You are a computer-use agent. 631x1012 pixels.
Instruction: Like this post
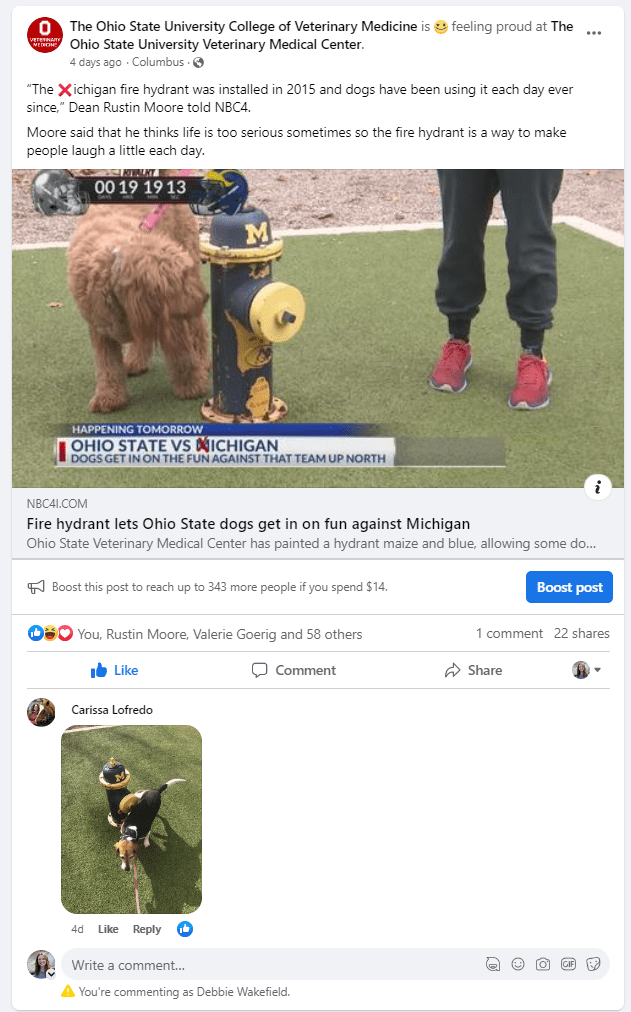[115, 670]
